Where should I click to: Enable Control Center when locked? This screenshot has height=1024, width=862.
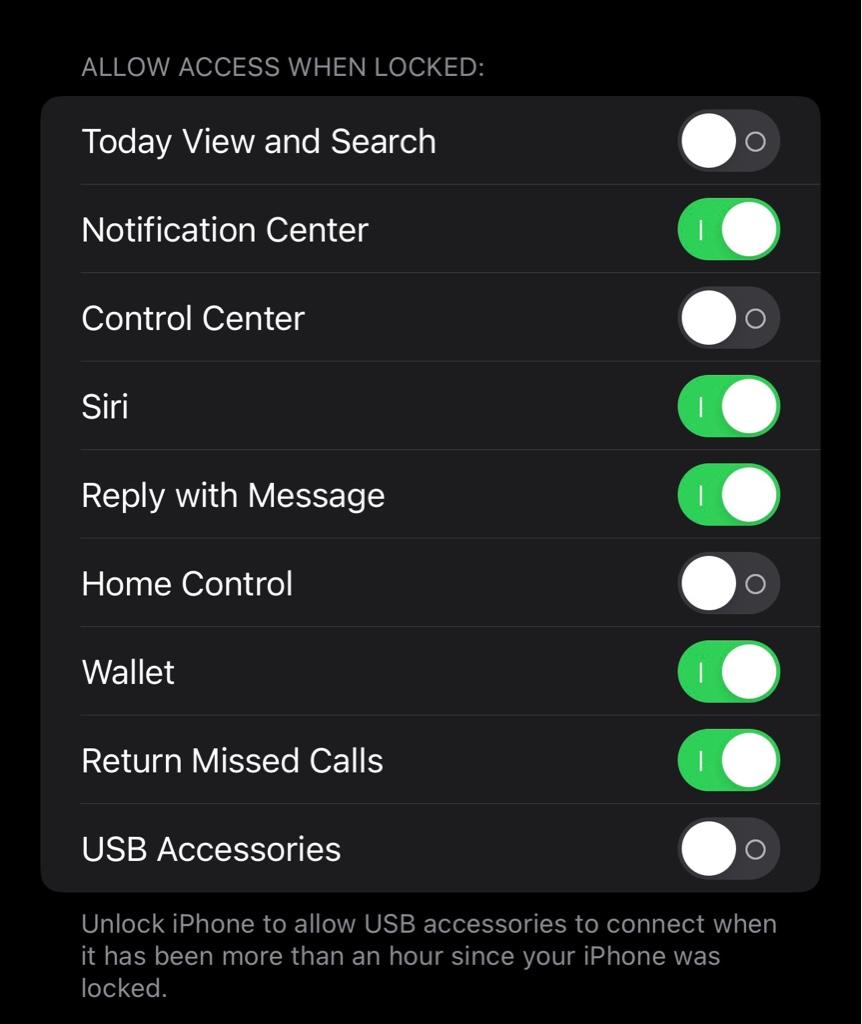[x=729, y=318]
